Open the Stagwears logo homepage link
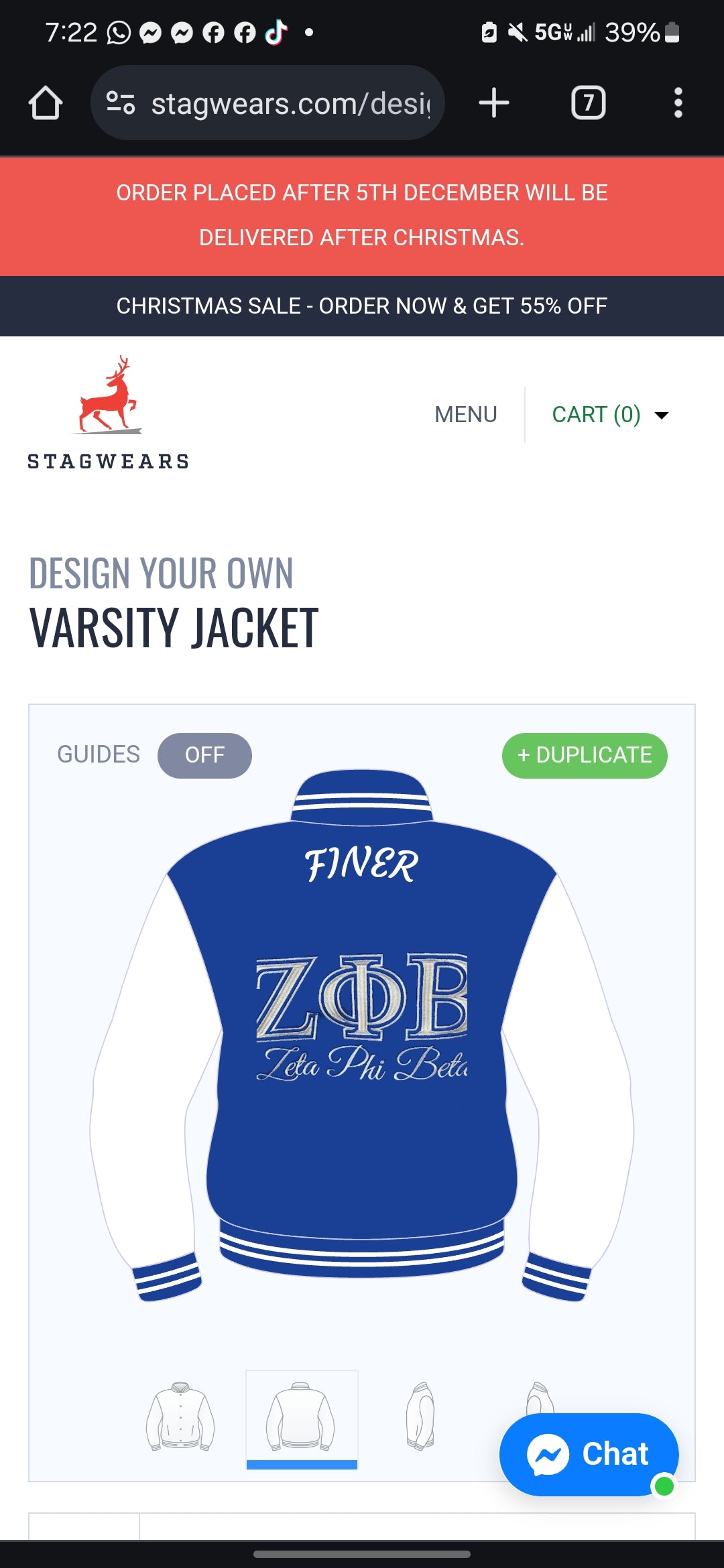This screenshot has height=1568, width=724. pyautogui.click(x=109, y=413)
